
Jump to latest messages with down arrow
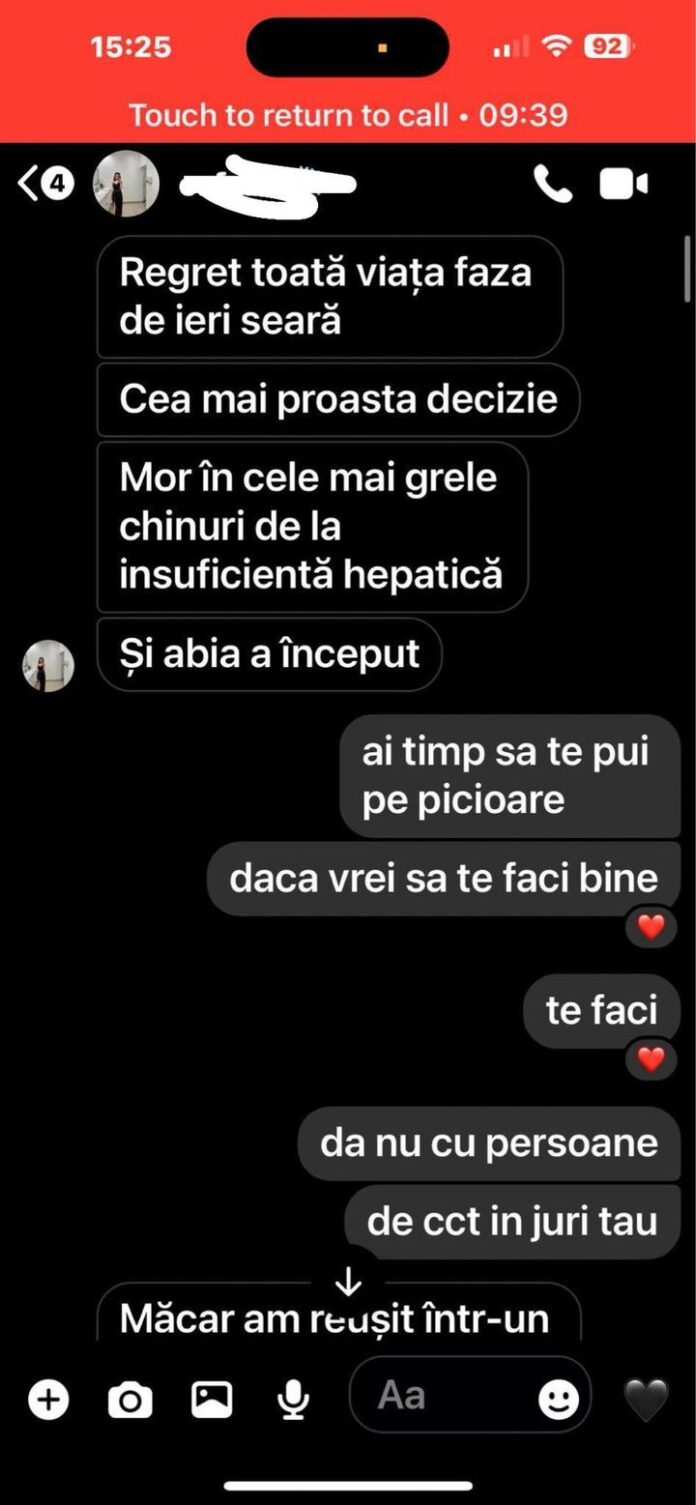pyautogui.click(x=348, y=1282)
